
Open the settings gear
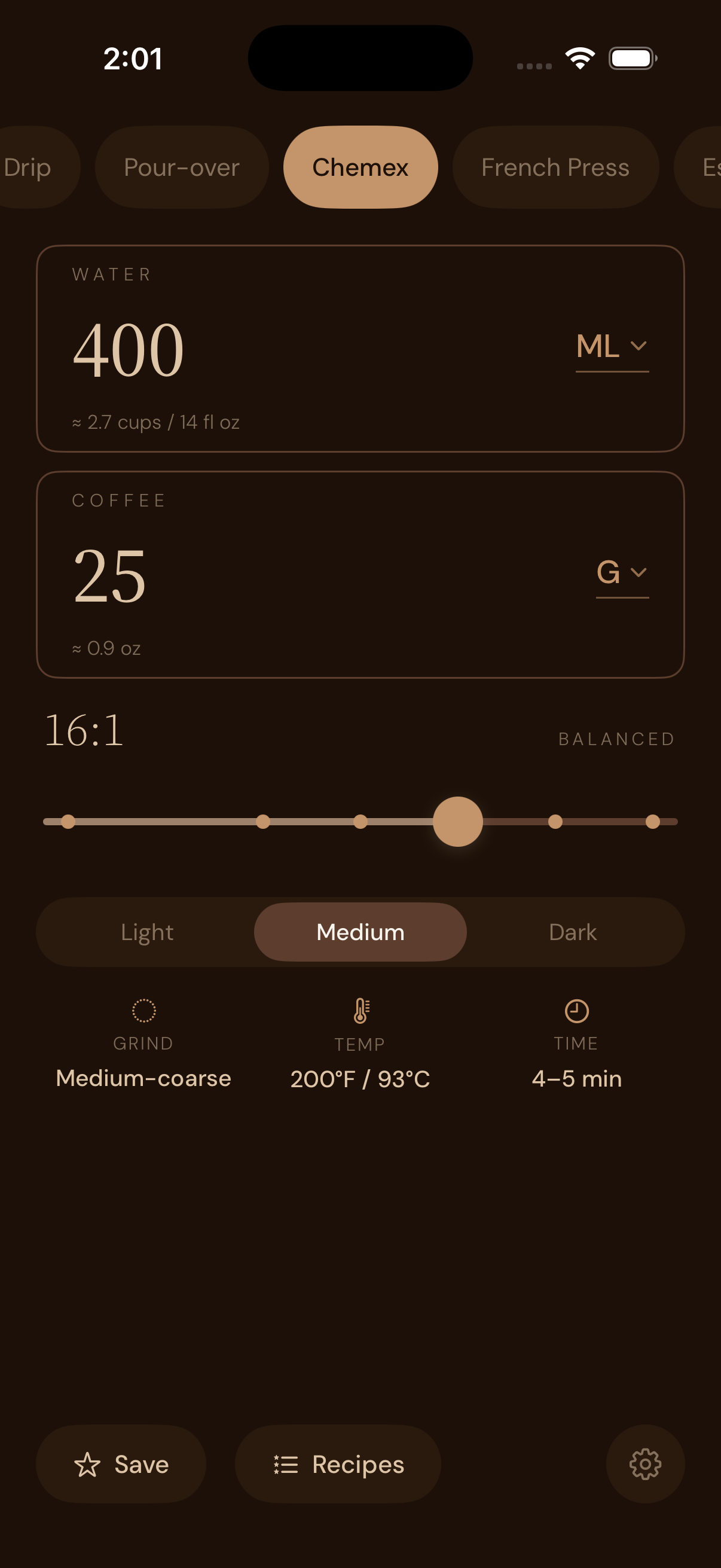(645, 1463)
